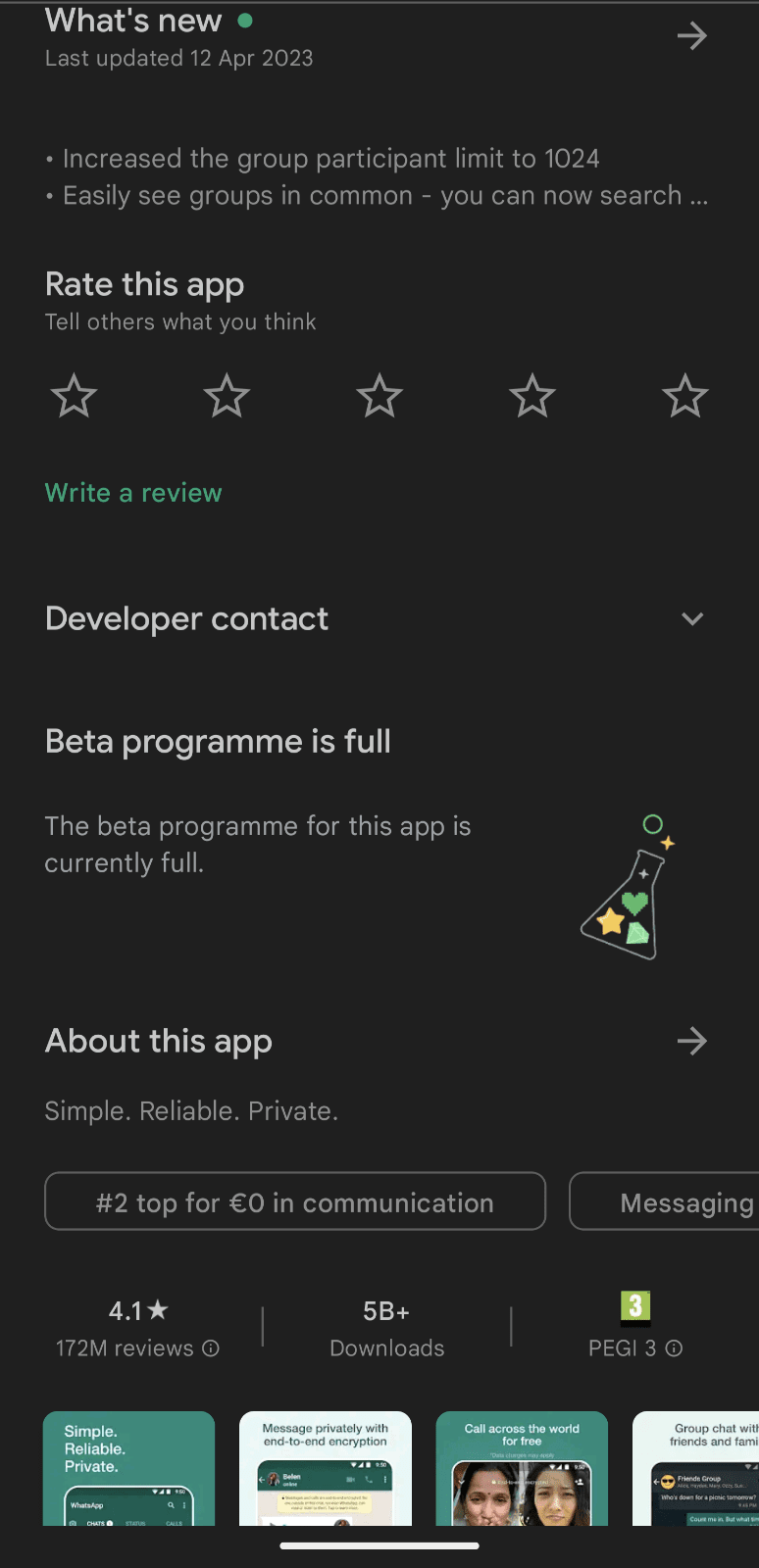
Task: Open the Call across the world screenshot
Action: pos(522,1467)
